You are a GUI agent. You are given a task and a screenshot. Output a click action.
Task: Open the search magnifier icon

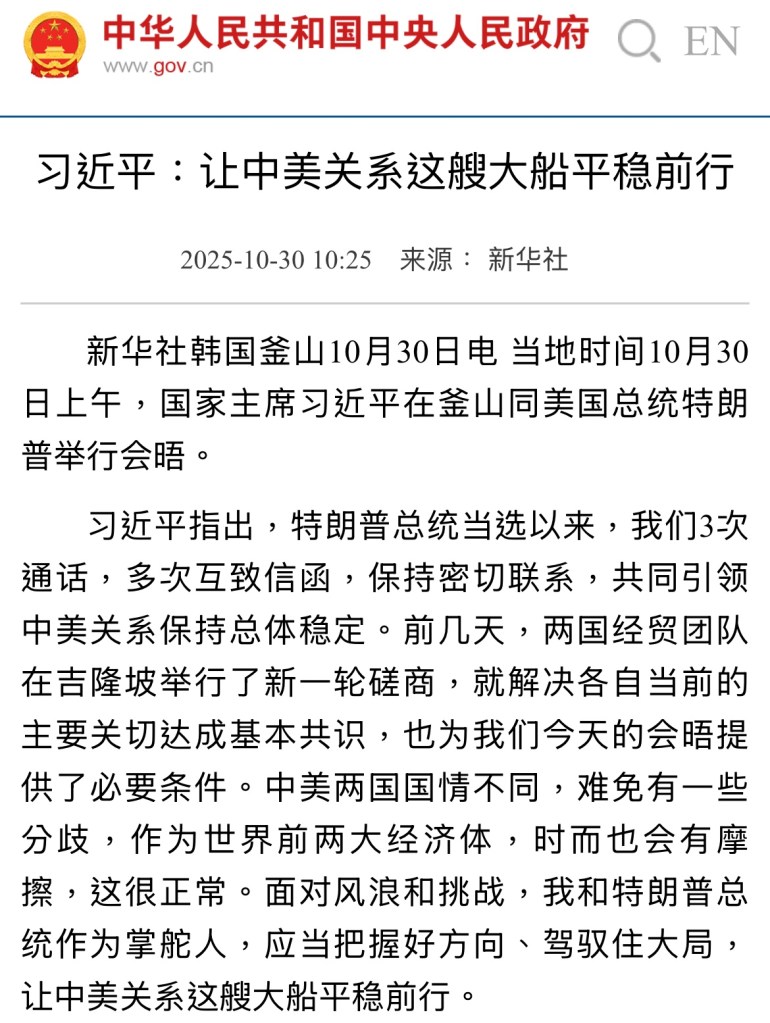coord(638,42)
